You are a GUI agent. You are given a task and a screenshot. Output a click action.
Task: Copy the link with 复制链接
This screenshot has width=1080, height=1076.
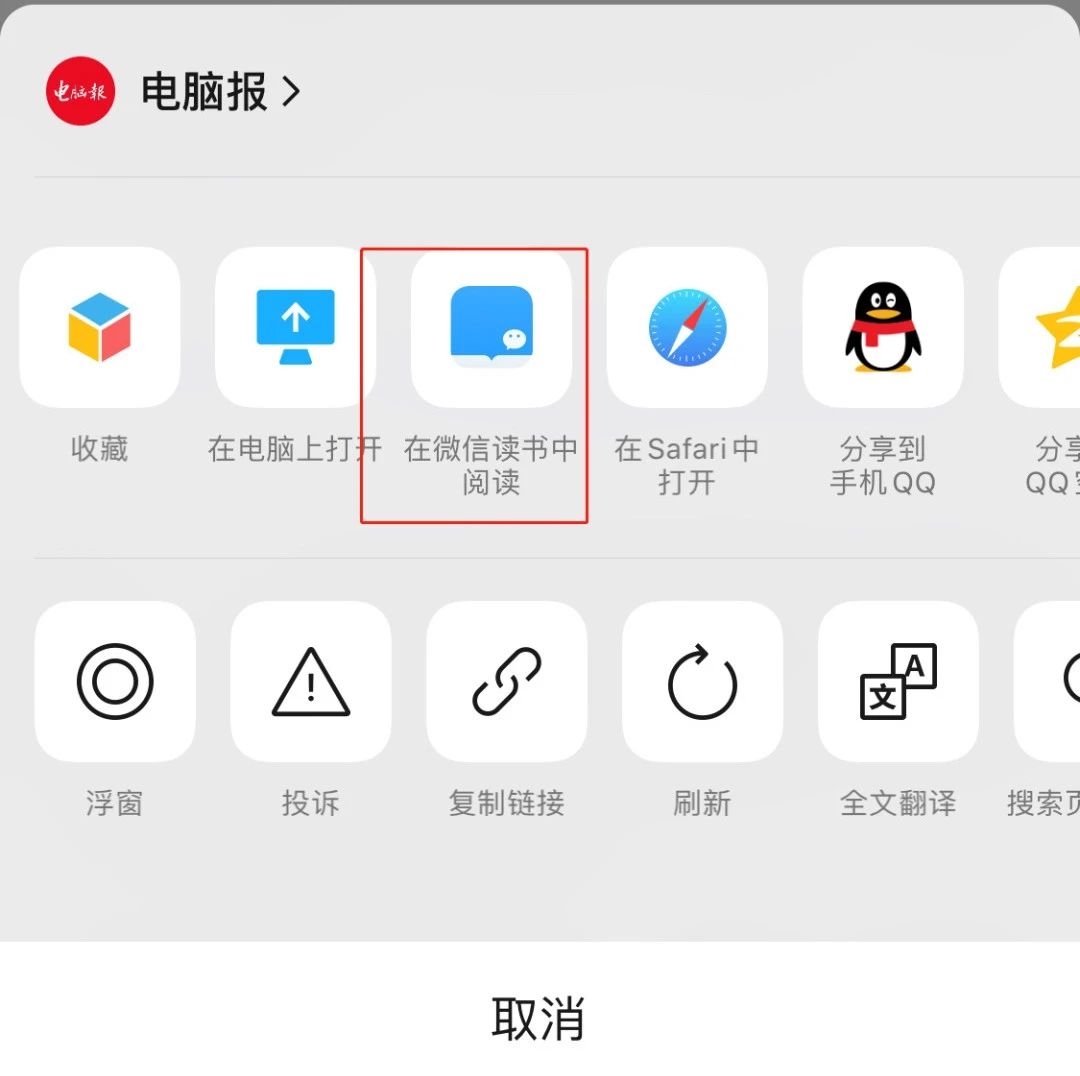click(507, 682)
